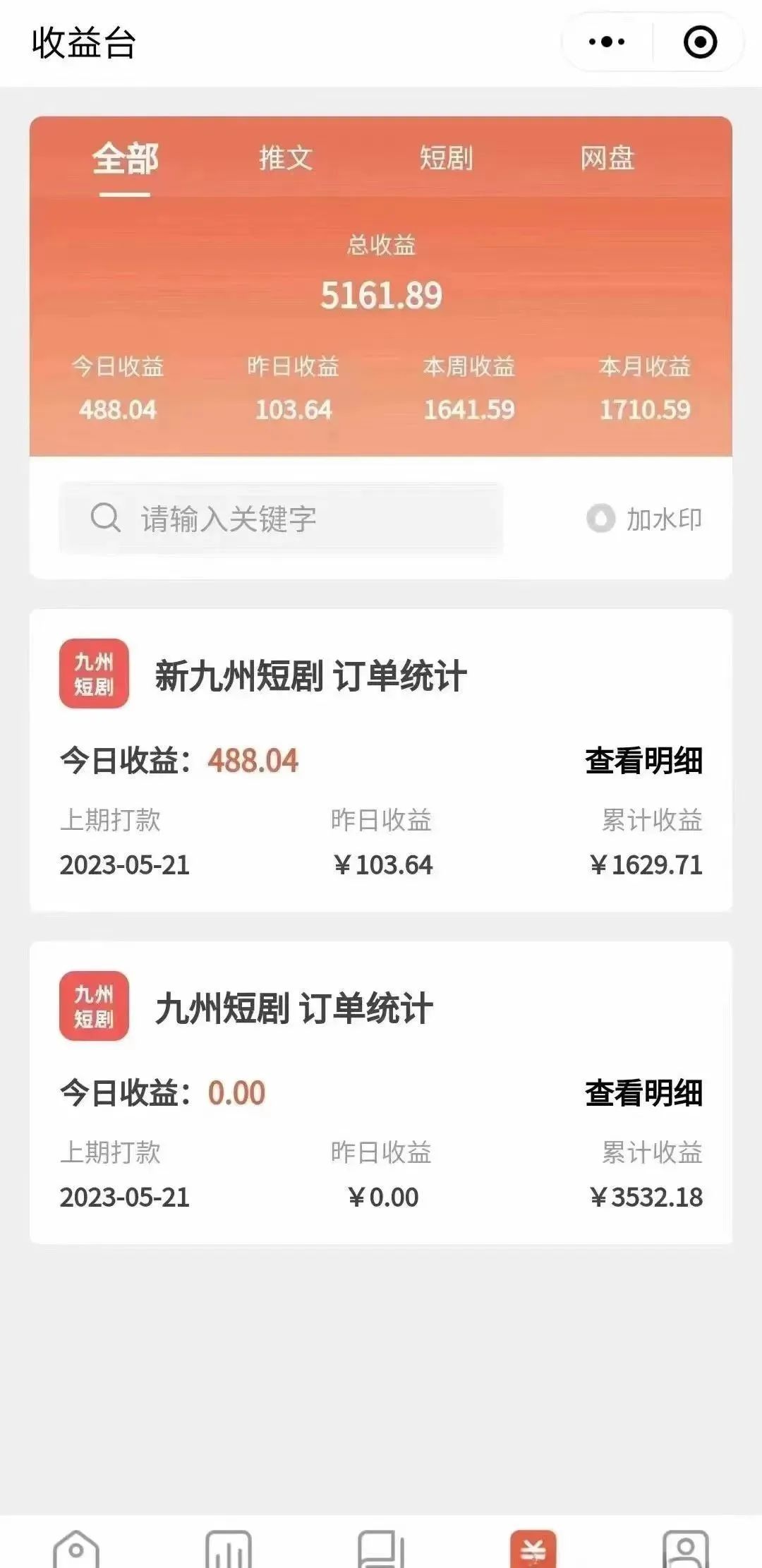Viewport: 762px width, 1568px height.
Task: Open the home tab in bottom bar
Action: [x=76, y=1549]
